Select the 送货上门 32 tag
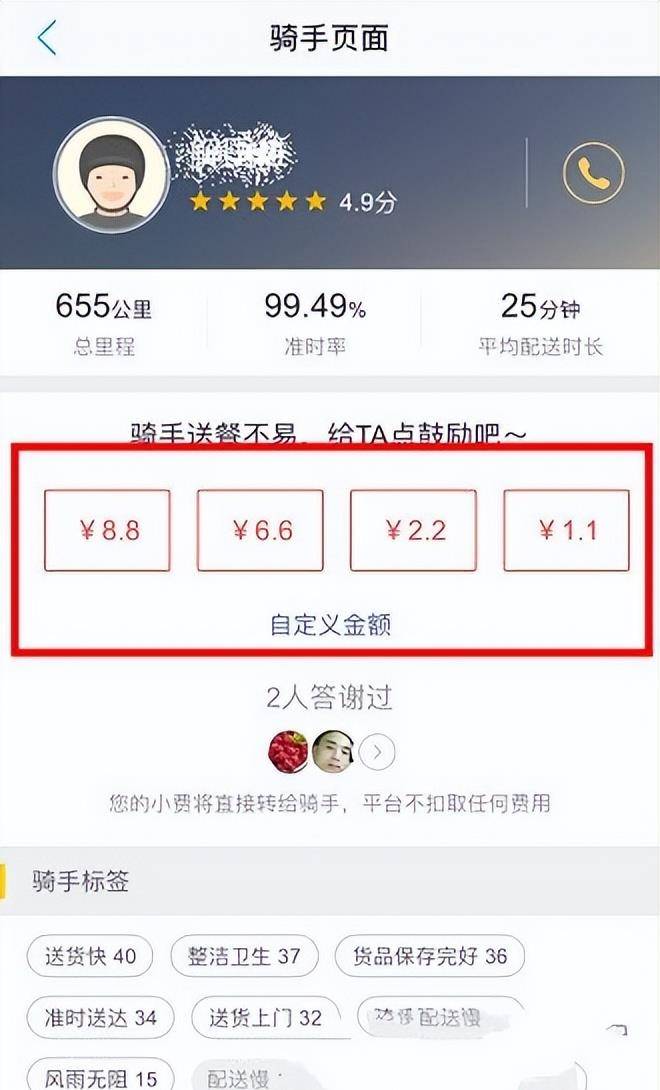660x1090 pixels. click(x=265, y=1018)
